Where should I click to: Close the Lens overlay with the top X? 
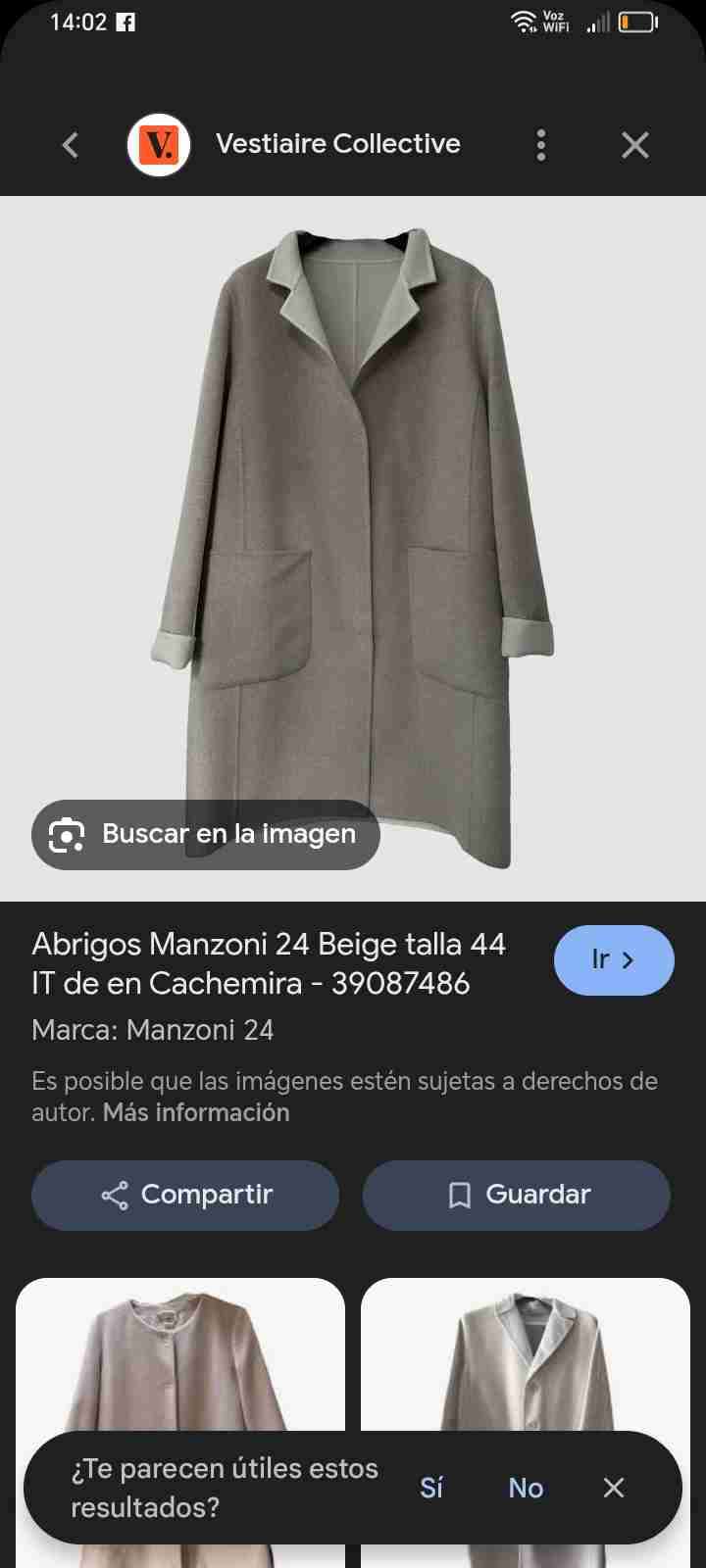pos(634,144)
